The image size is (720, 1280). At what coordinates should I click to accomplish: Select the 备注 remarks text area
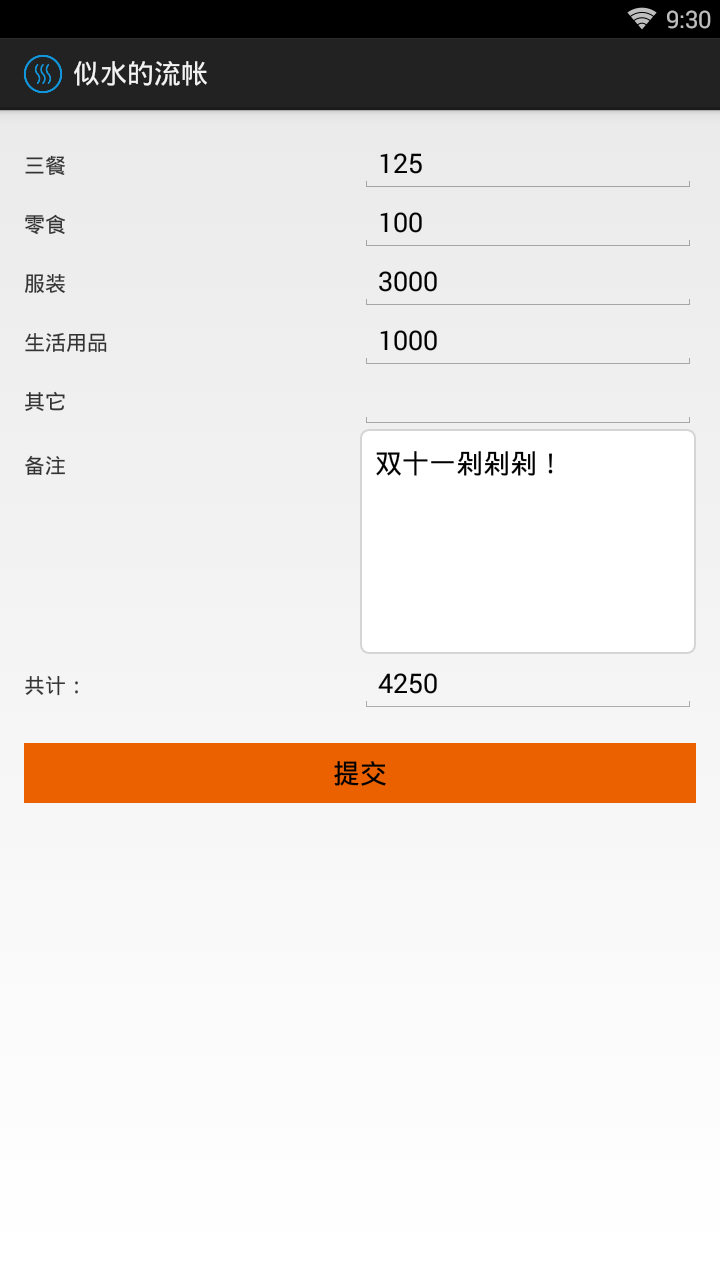[527, 540]
